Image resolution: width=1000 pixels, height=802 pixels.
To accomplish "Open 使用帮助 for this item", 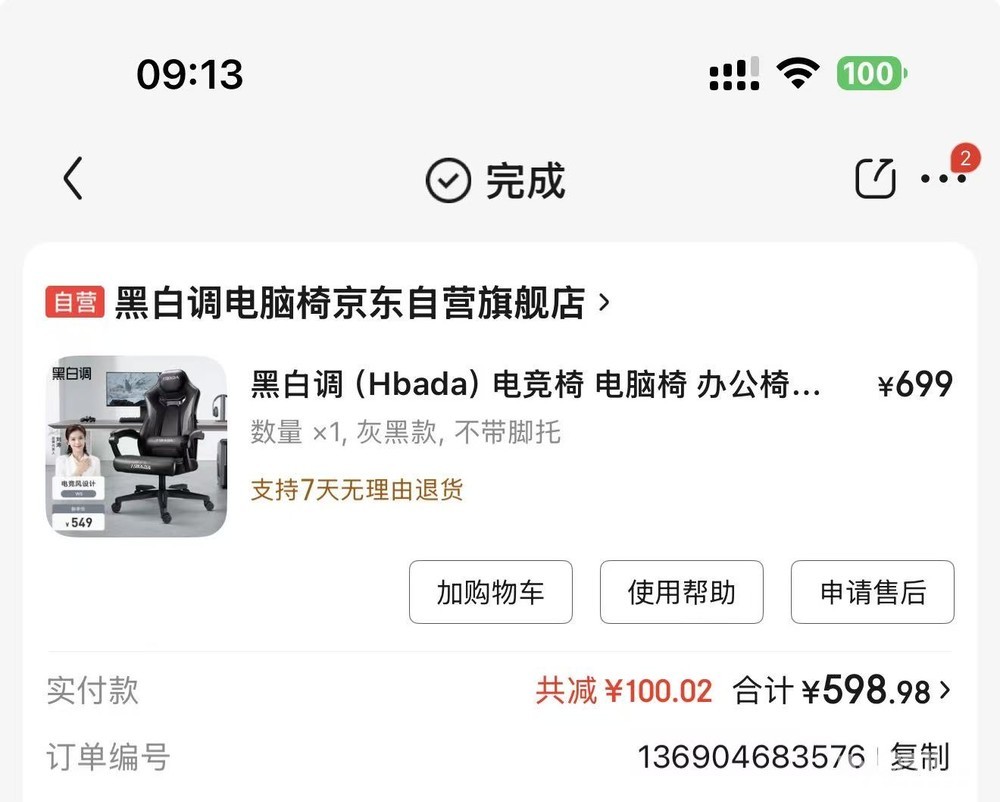I will [681, 592].
